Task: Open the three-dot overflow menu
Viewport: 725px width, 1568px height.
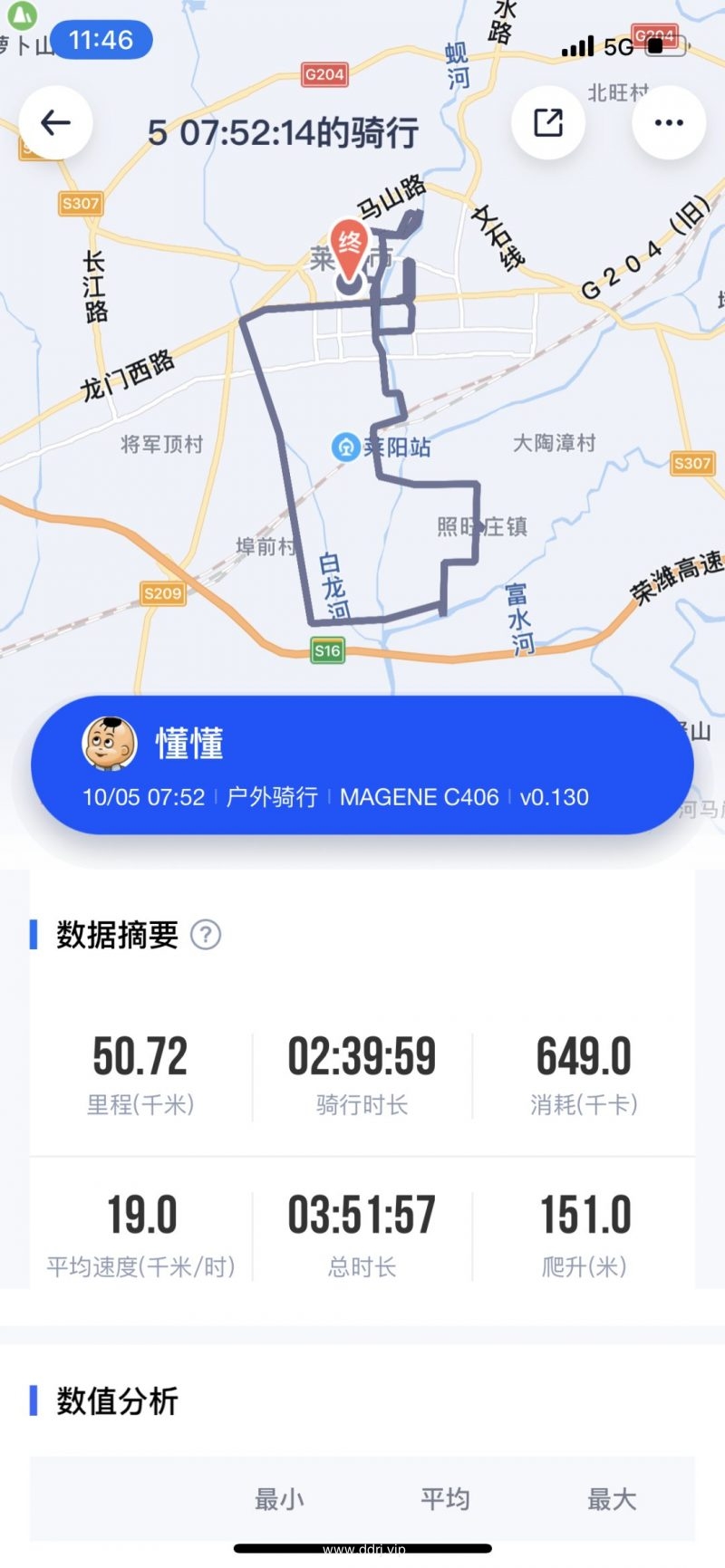Action: pyautogui.click(x=669, y=123)
